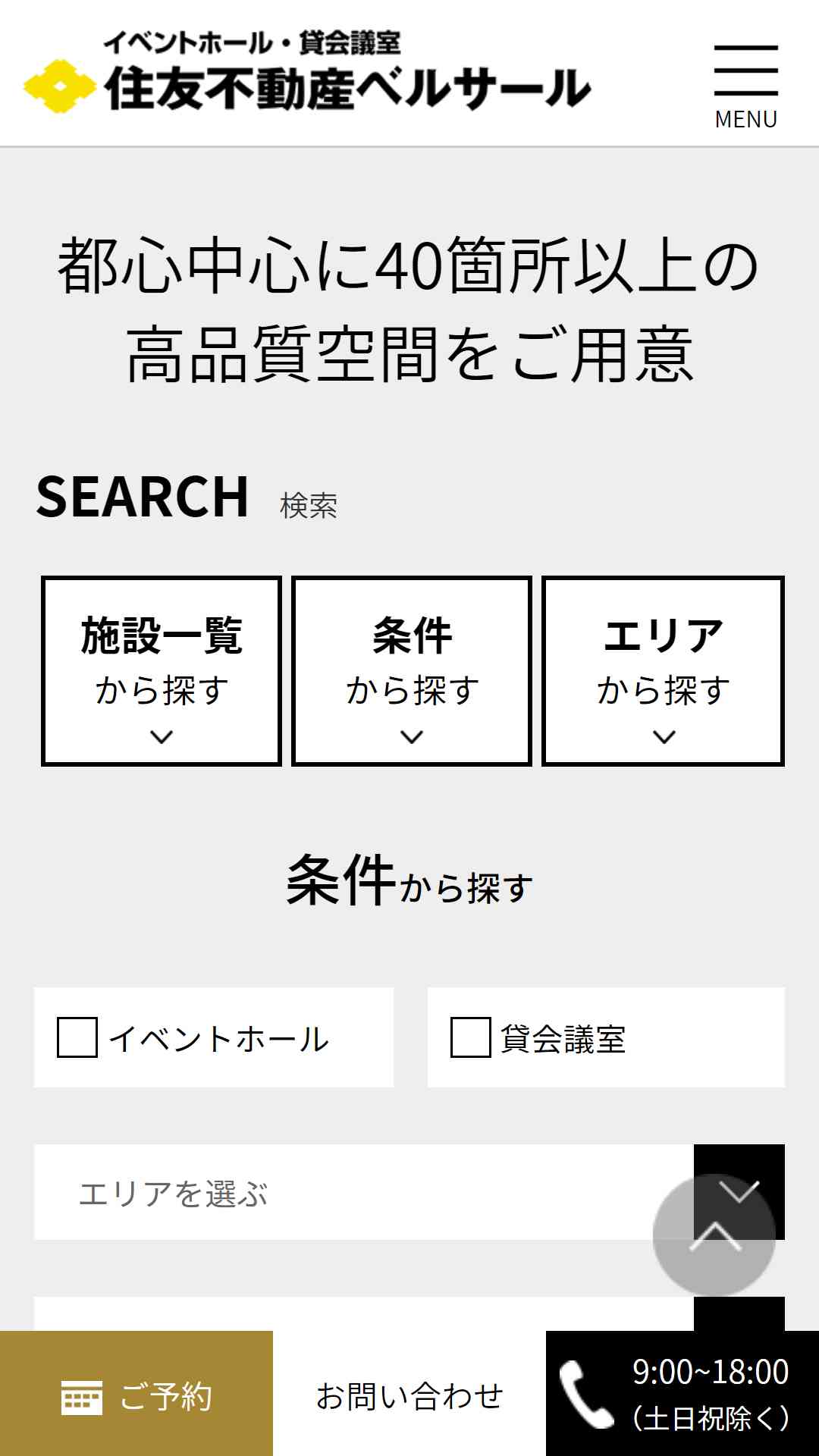The width and height of the screenshot is (819, 1456).
Task: Select エリアから探す
Action: tap(663, 671)
